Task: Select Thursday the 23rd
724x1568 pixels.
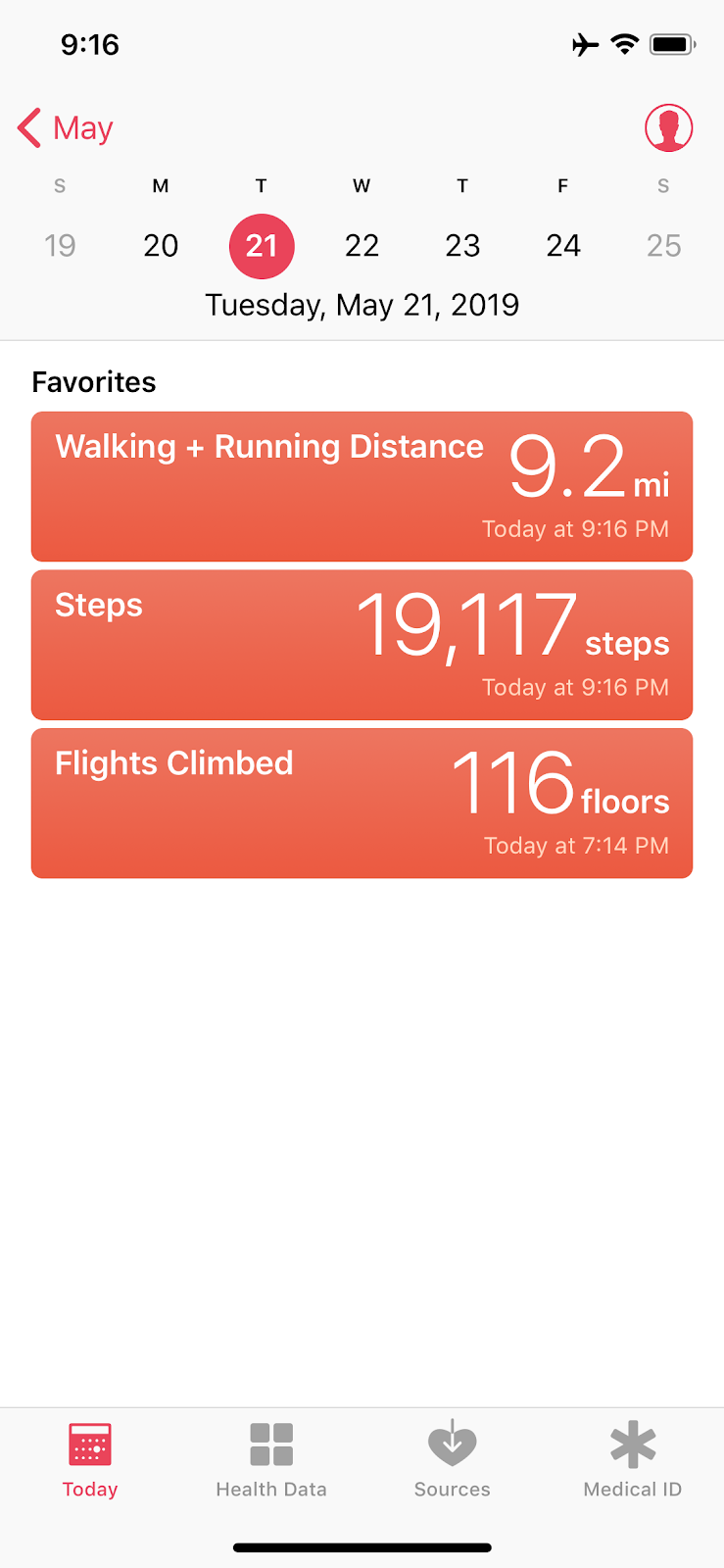Action: tap(462, 245)
